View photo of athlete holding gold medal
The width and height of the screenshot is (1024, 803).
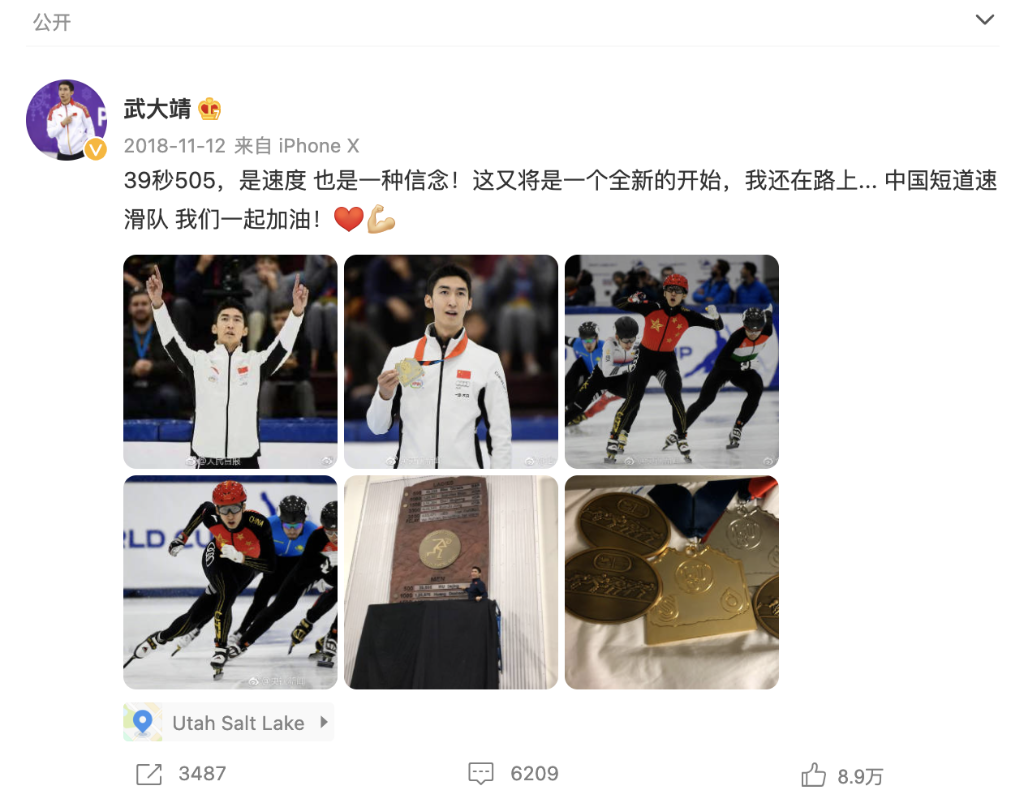pos(451,361)
